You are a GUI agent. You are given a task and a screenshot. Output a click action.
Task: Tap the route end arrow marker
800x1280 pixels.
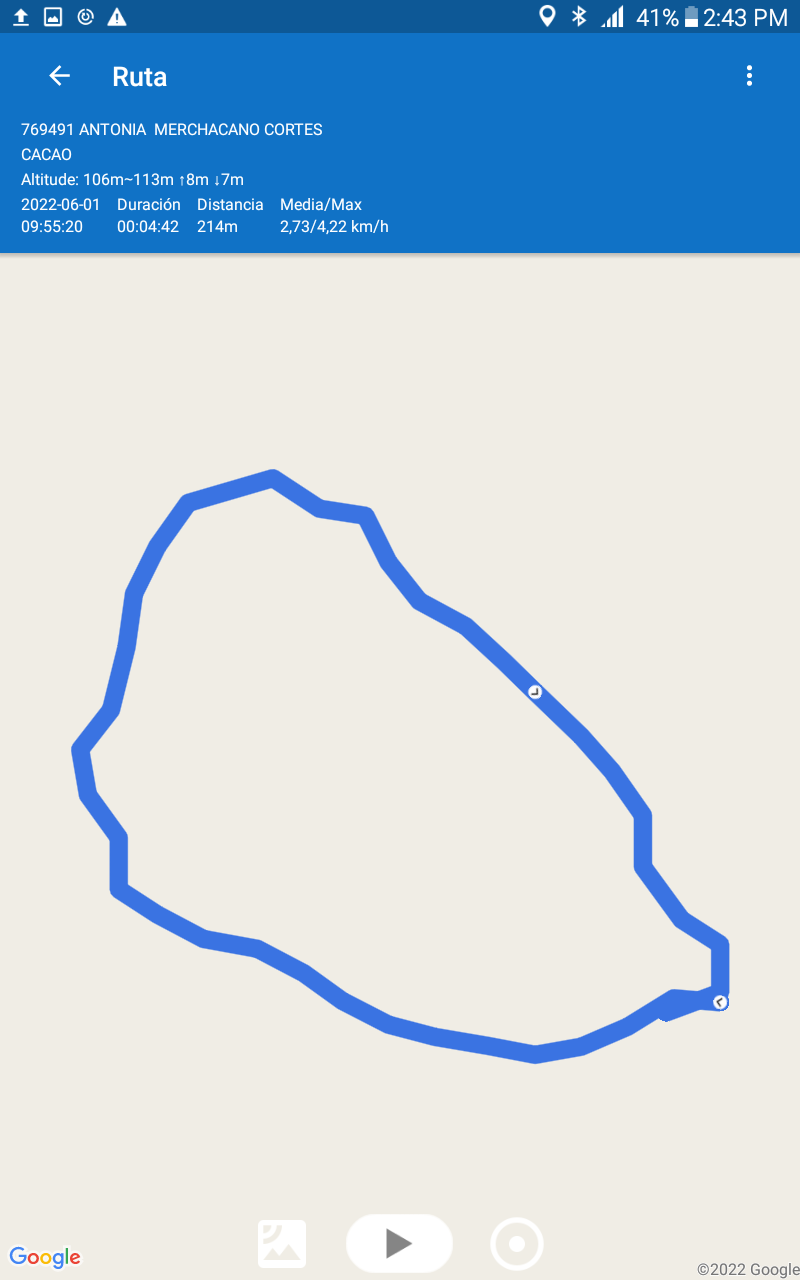coord(720,1002)
